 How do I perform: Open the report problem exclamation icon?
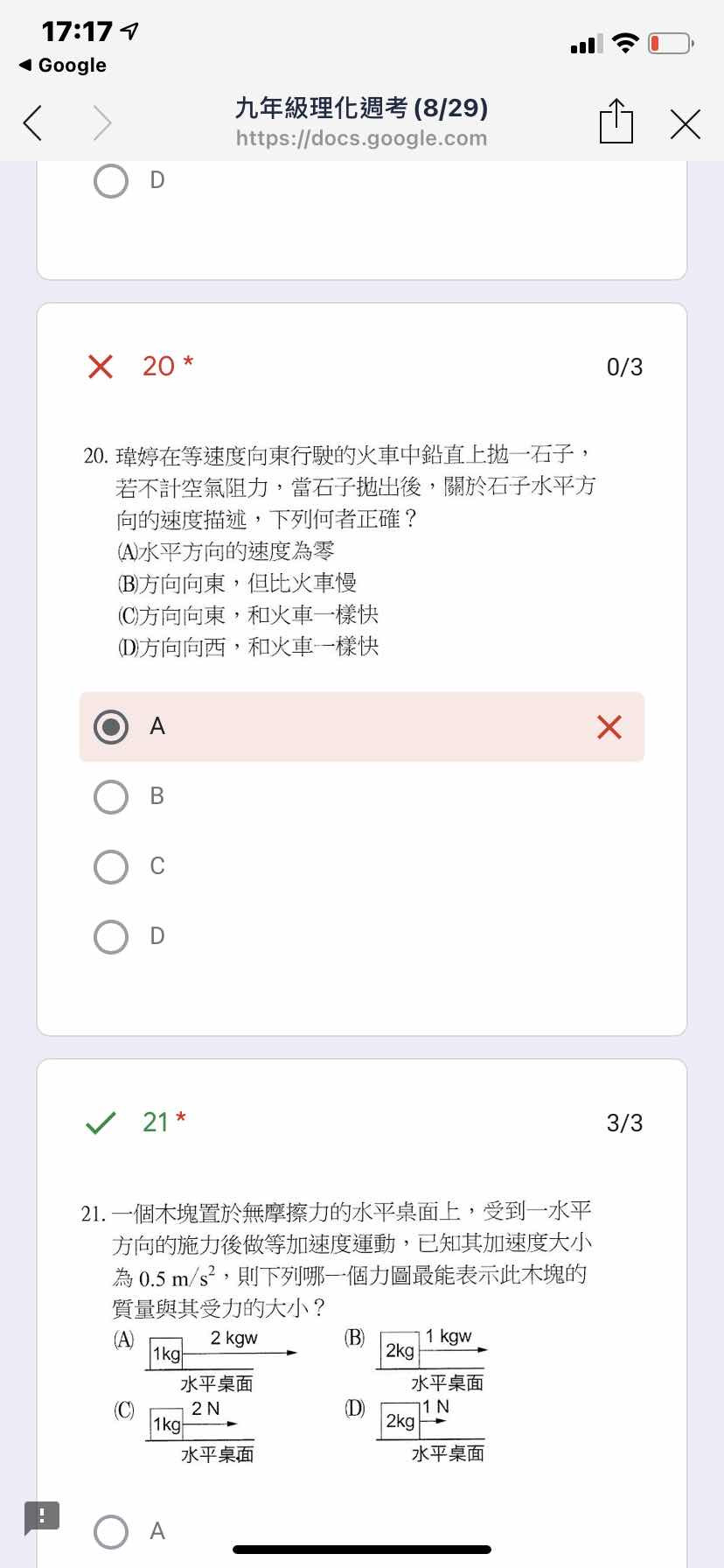[x=42, y=1518]
